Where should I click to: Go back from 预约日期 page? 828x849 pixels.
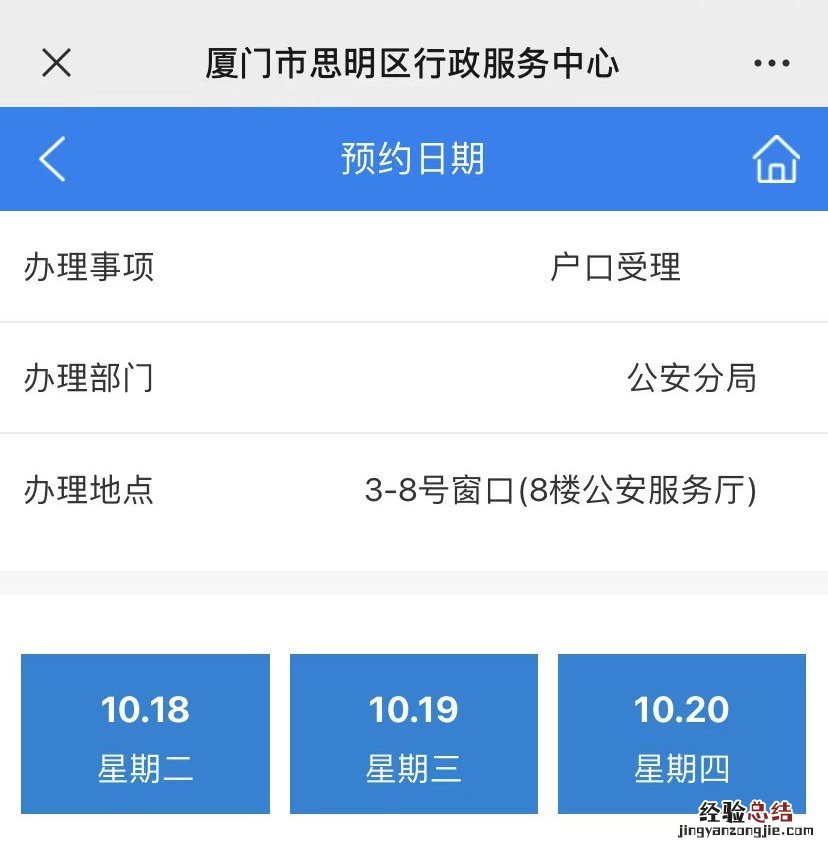[52, 159]
